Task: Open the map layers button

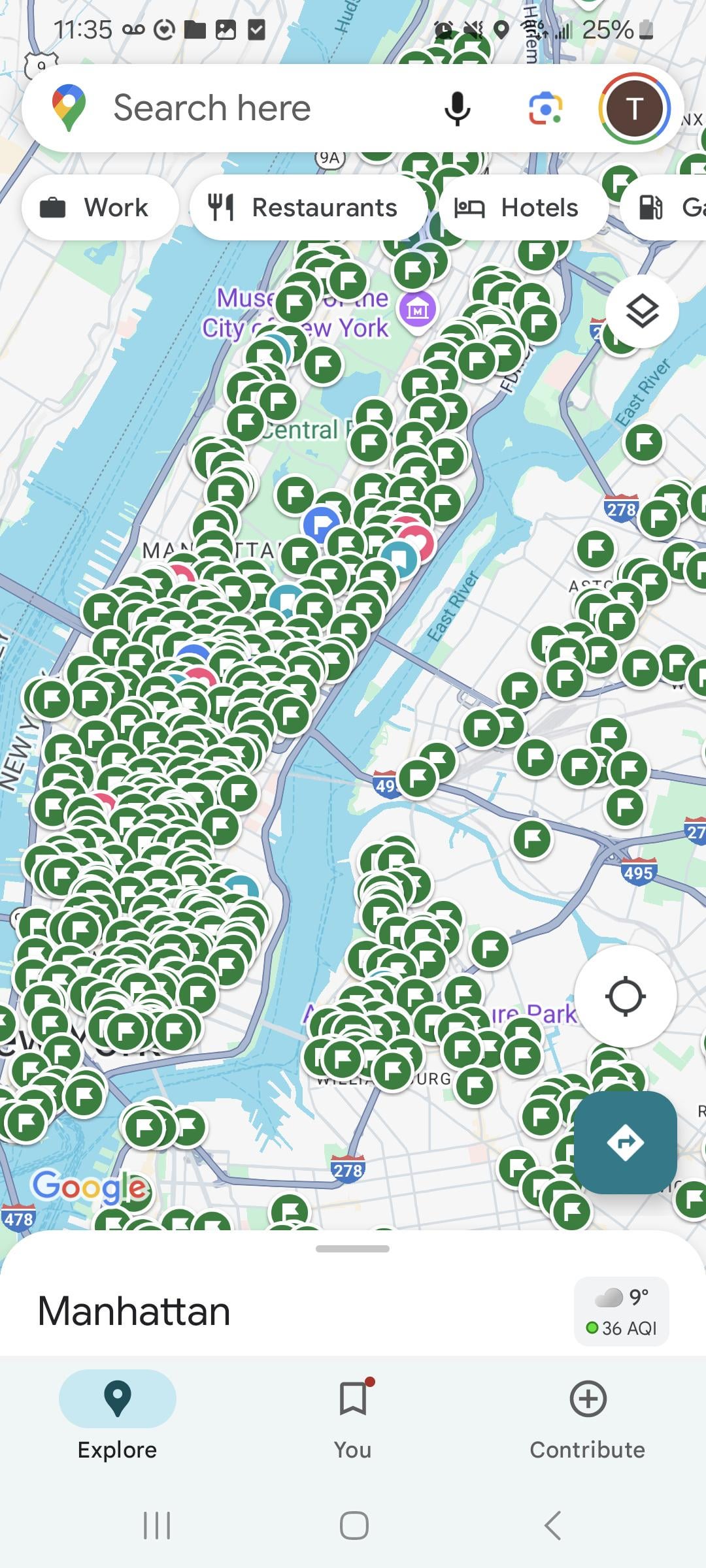Action: coord(642,312)
